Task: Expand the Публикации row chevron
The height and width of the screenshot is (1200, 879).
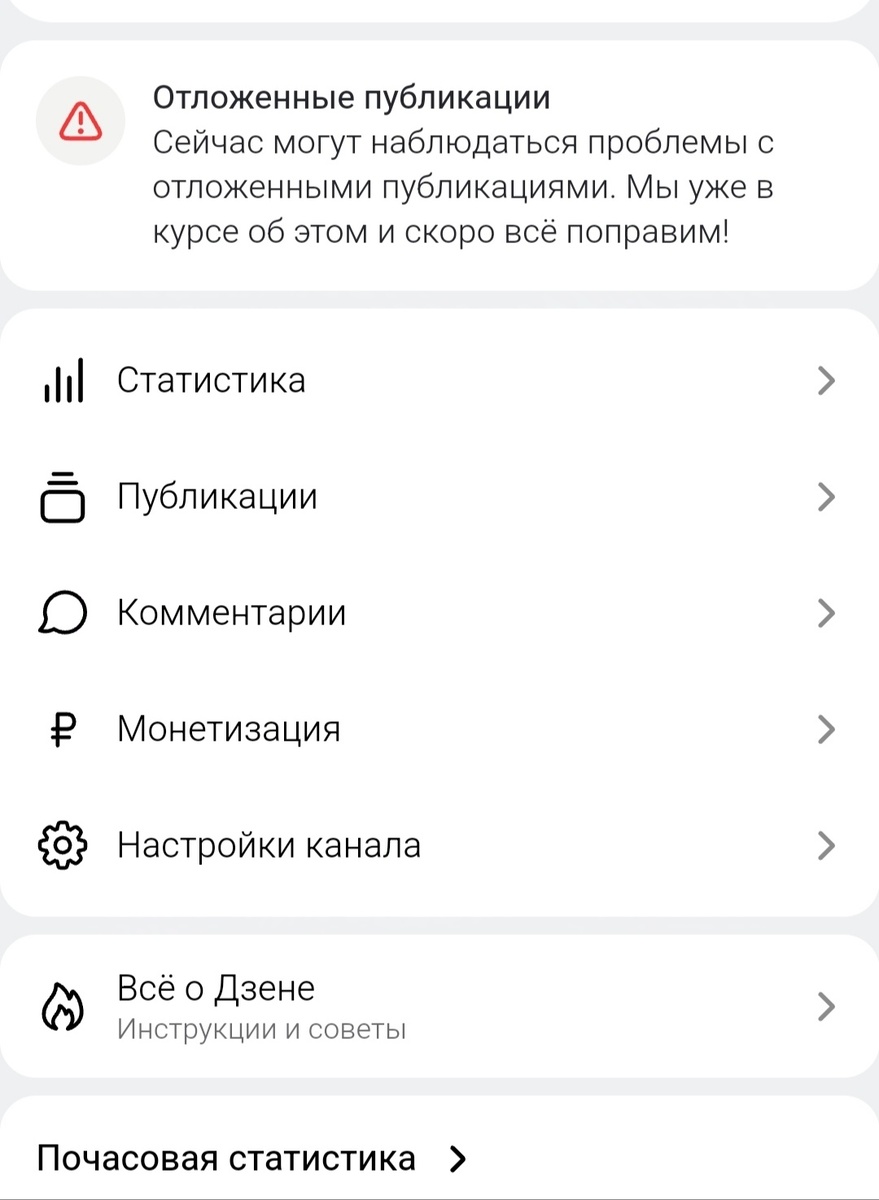Action: click(x=825, y=496)
